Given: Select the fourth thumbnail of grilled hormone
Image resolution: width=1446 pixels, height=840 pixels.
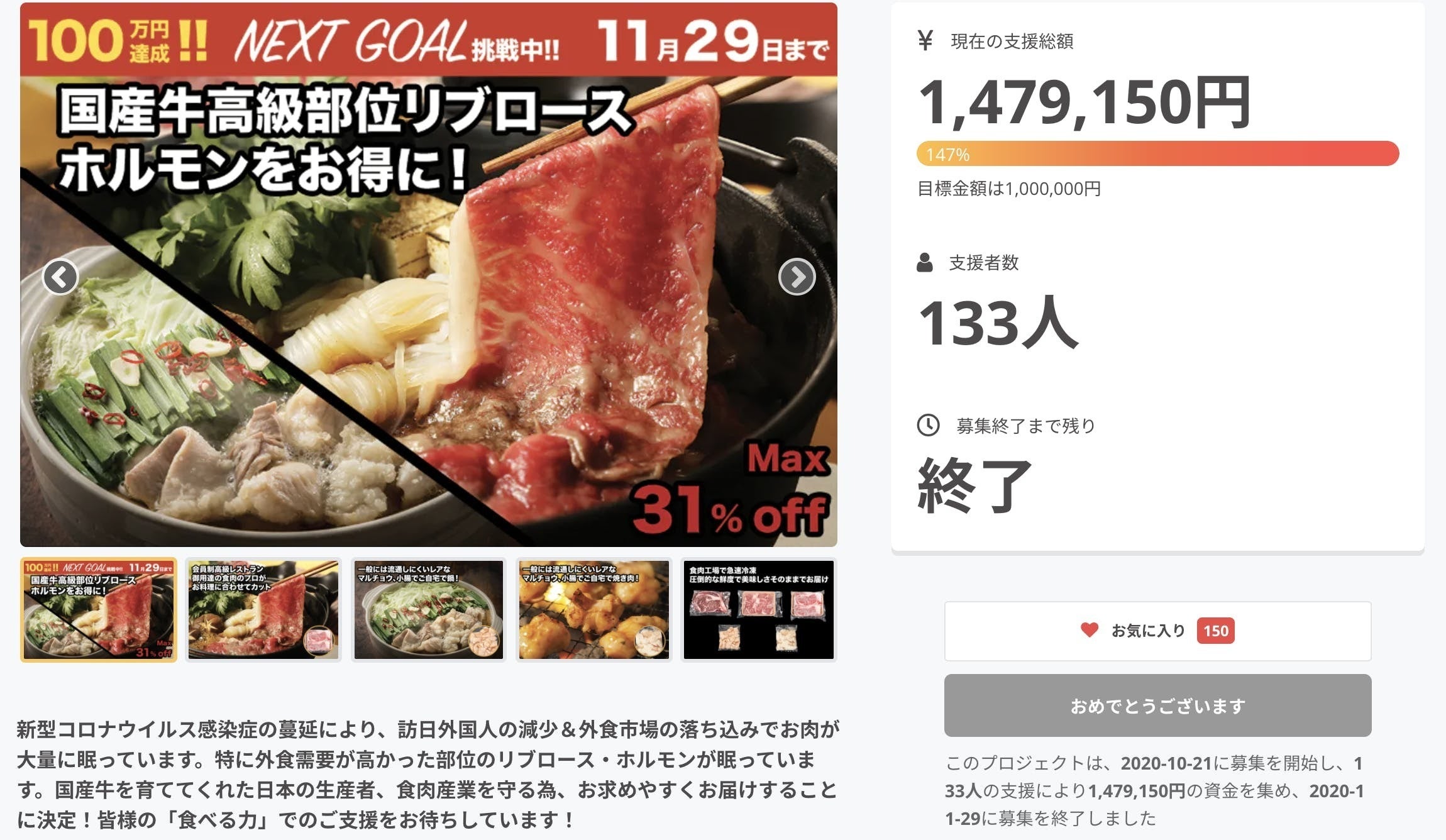Looking at the screenshot, I should 593,609.
